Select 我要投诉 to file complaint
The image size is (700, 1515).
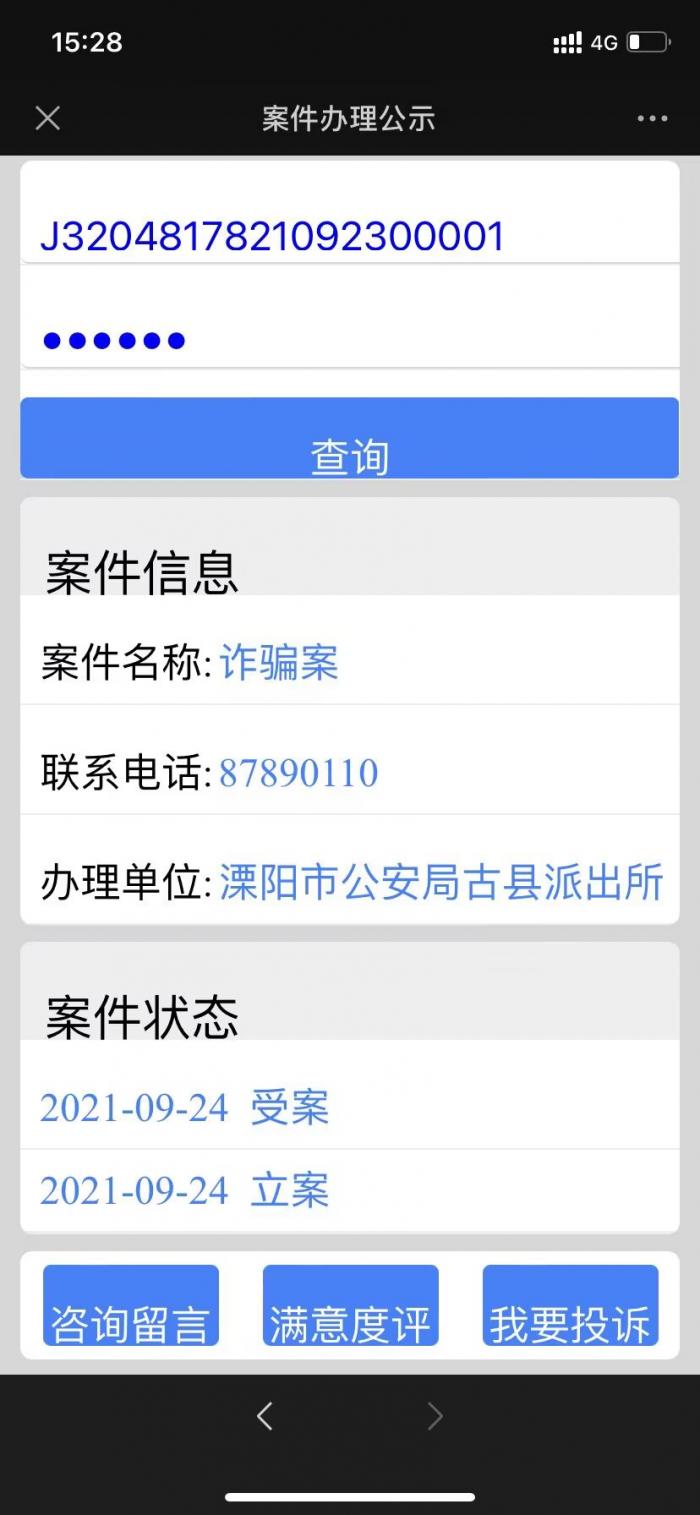pos(570,1307)
